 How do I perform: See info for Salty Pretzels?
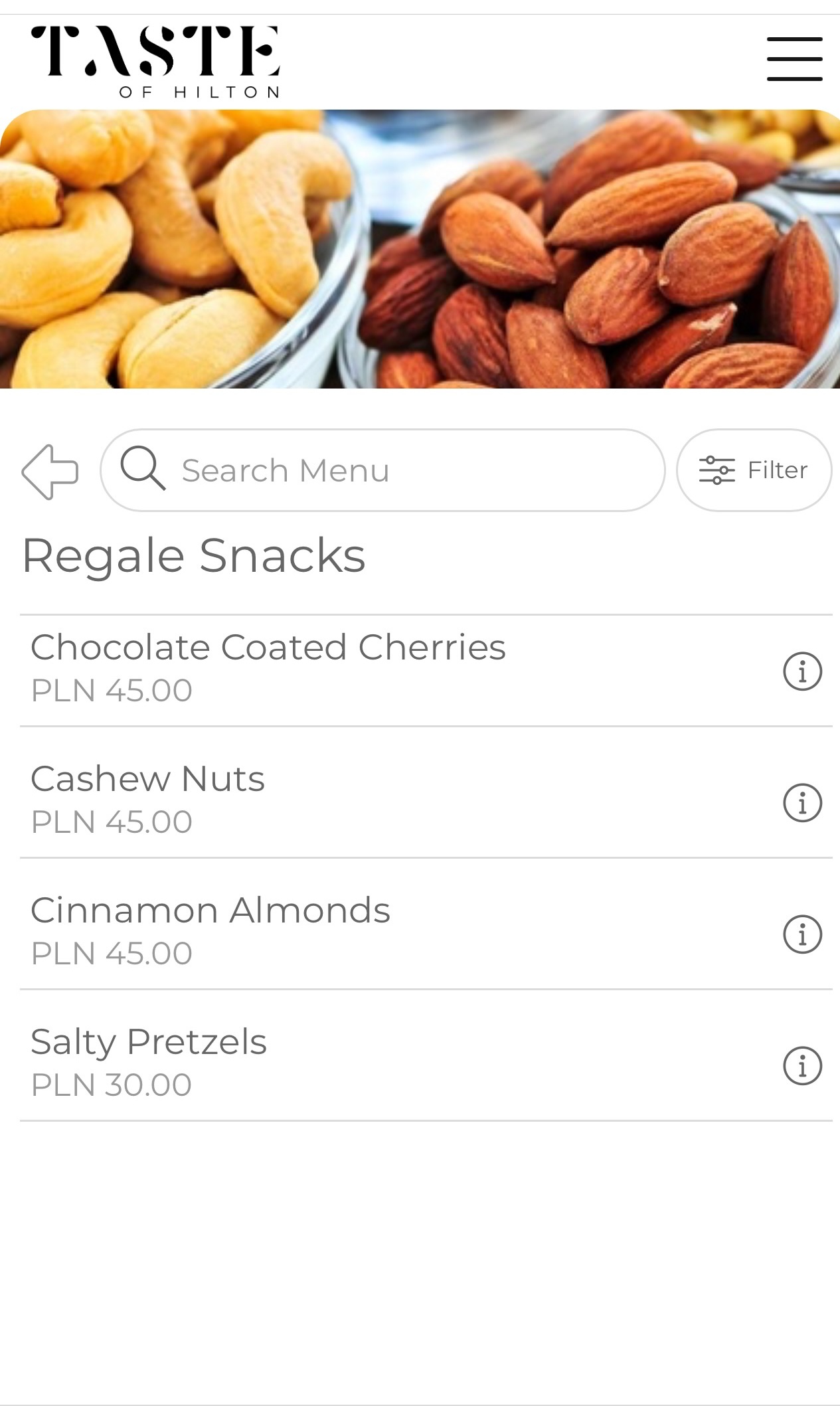coord(802,1066)
